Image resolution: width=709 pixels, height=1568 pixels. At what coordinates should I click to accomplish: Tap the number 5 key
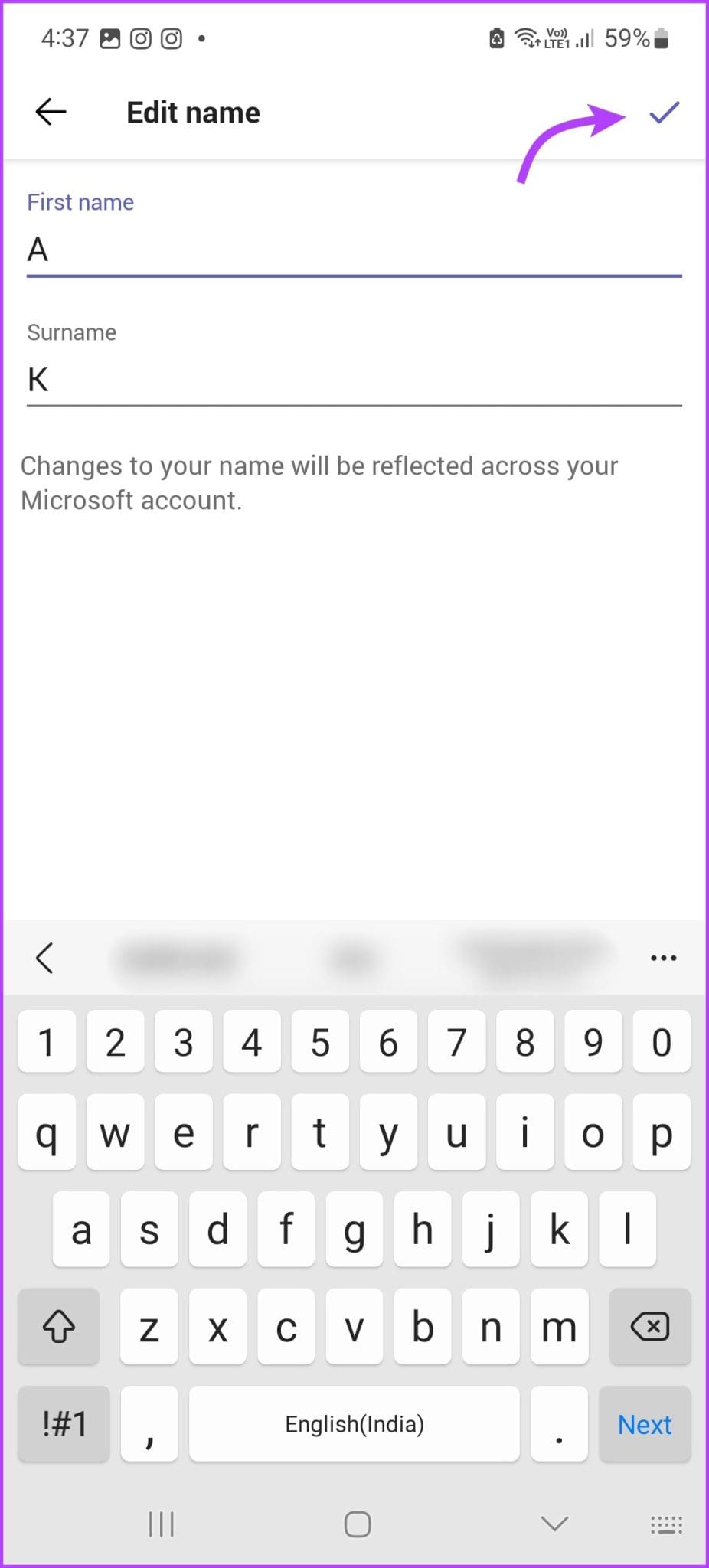[320, 1041]
